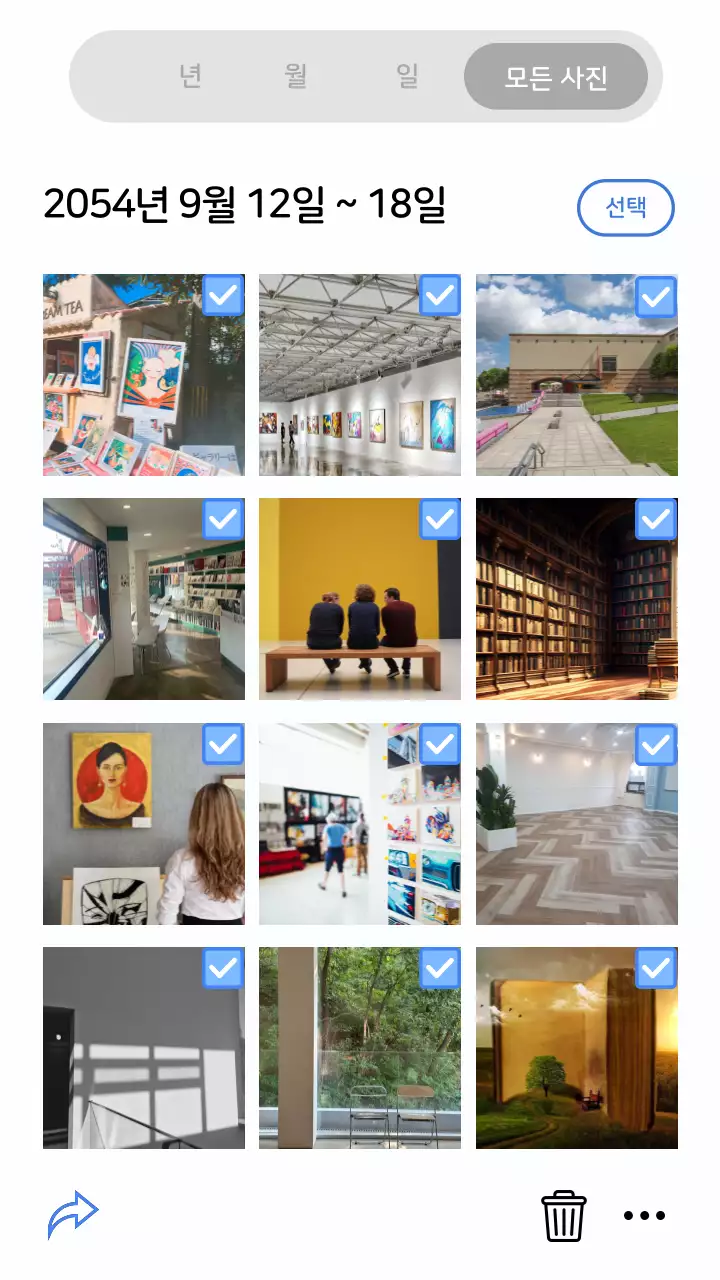Tap the 선택 button
Screen dimensions: 720x1280
(626, 208)
